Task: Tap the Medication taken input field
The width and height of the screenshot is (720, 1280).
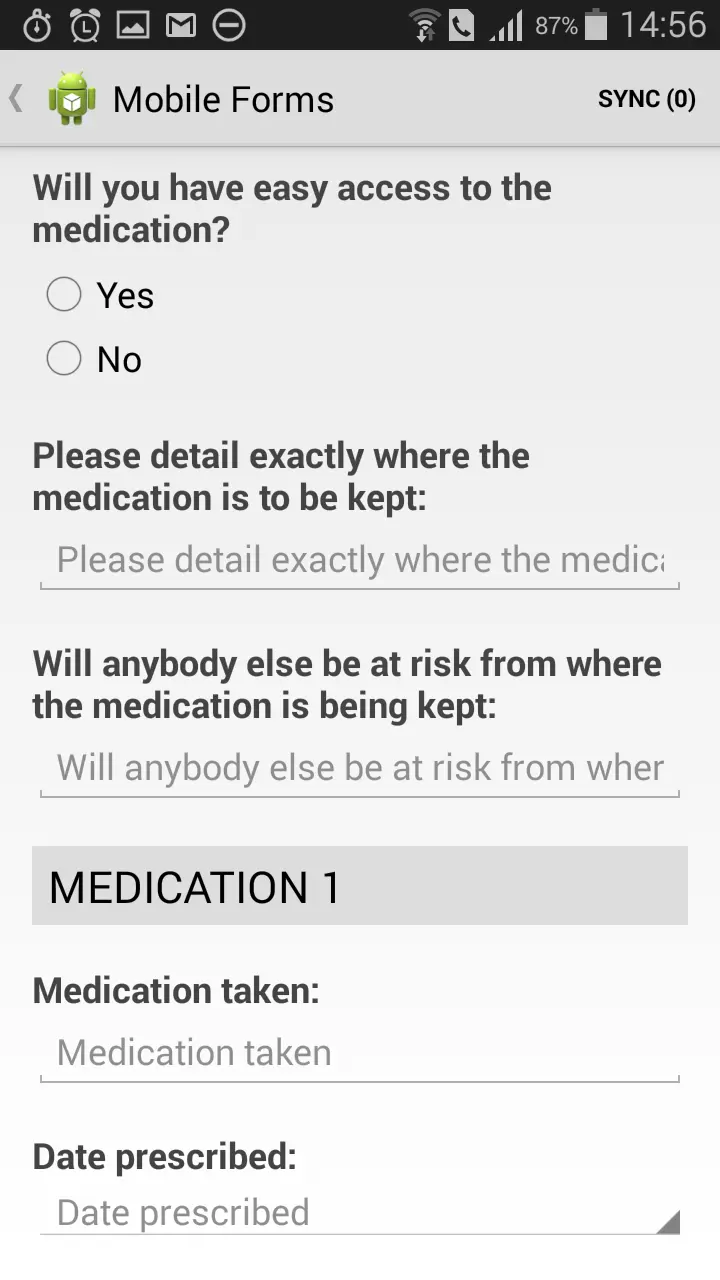Action: [x=360, y=1052]
